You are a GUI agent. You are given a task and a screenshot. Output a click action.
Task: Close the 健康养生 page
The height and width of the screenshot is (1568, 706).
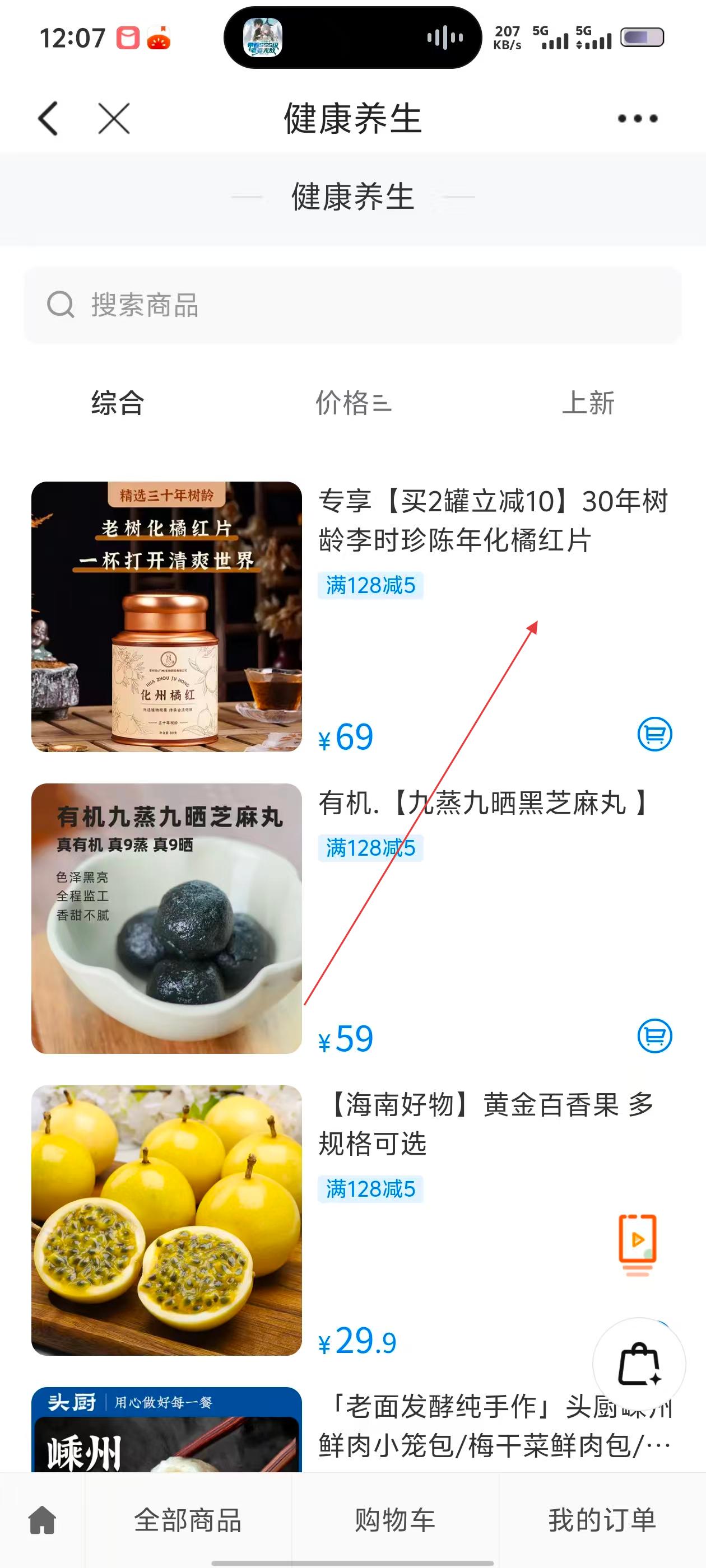tap(114, 118)
